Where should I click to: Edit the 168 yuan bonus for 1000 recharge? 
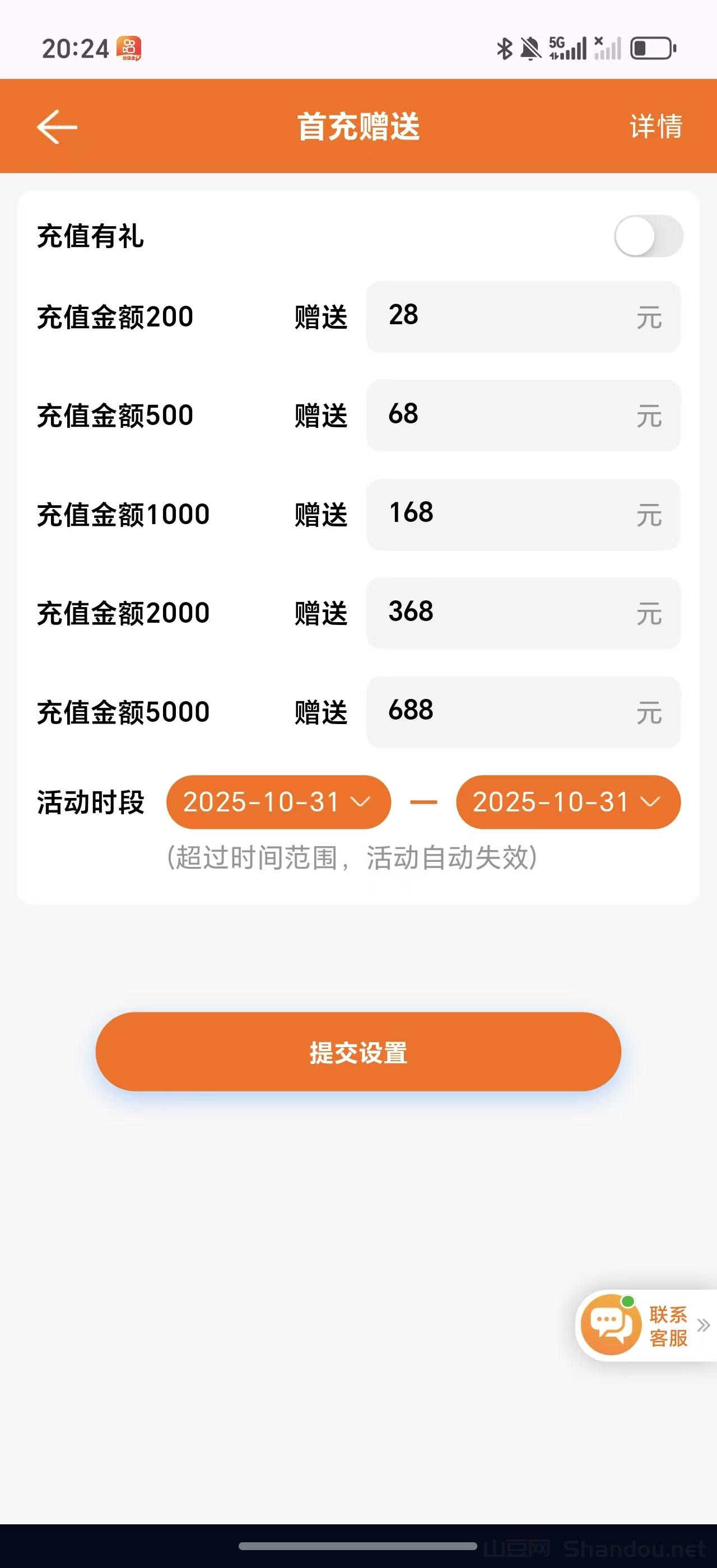tap(522, 514)
